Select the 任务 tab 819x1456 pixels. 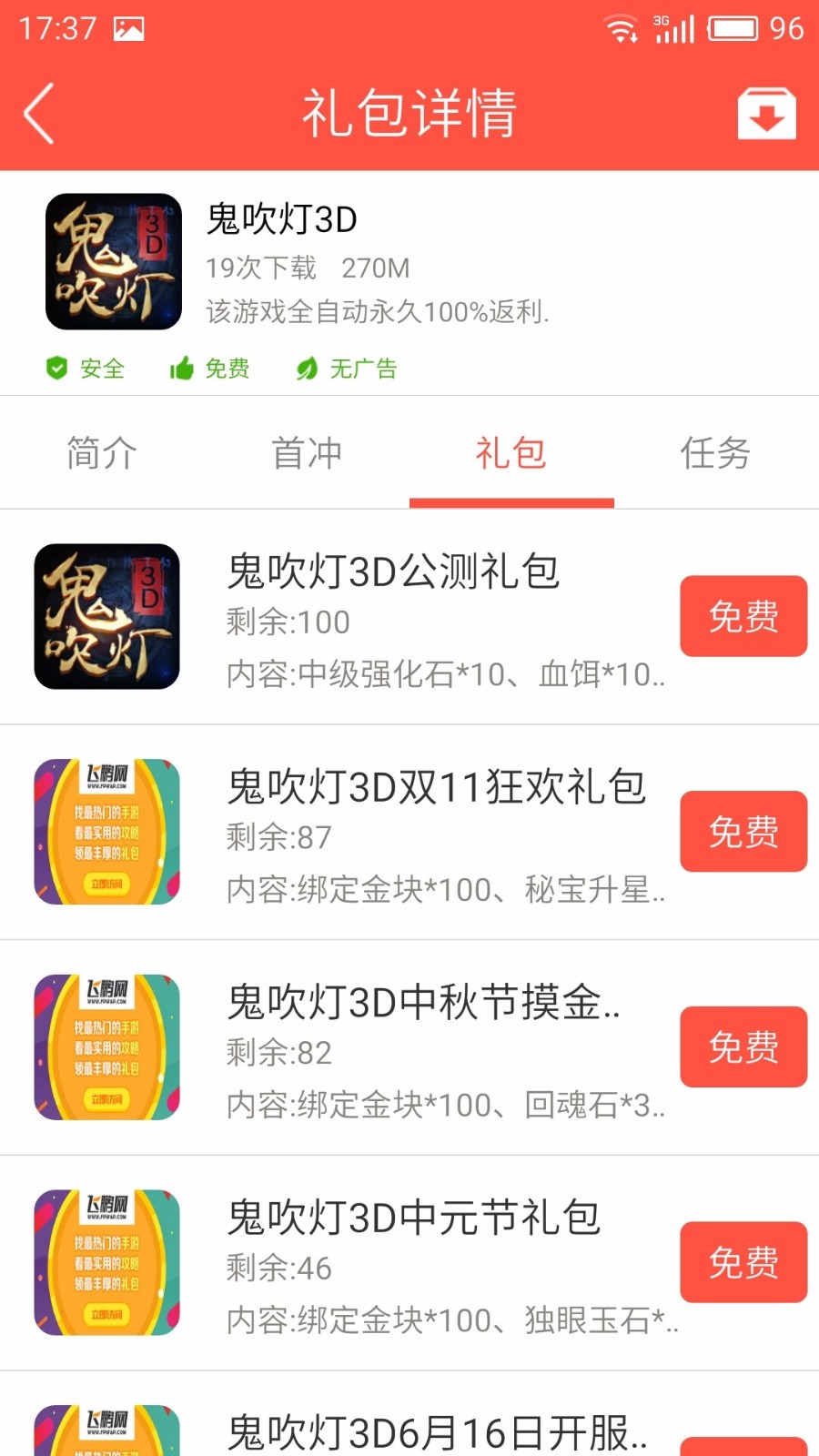(x=715, y=452)
